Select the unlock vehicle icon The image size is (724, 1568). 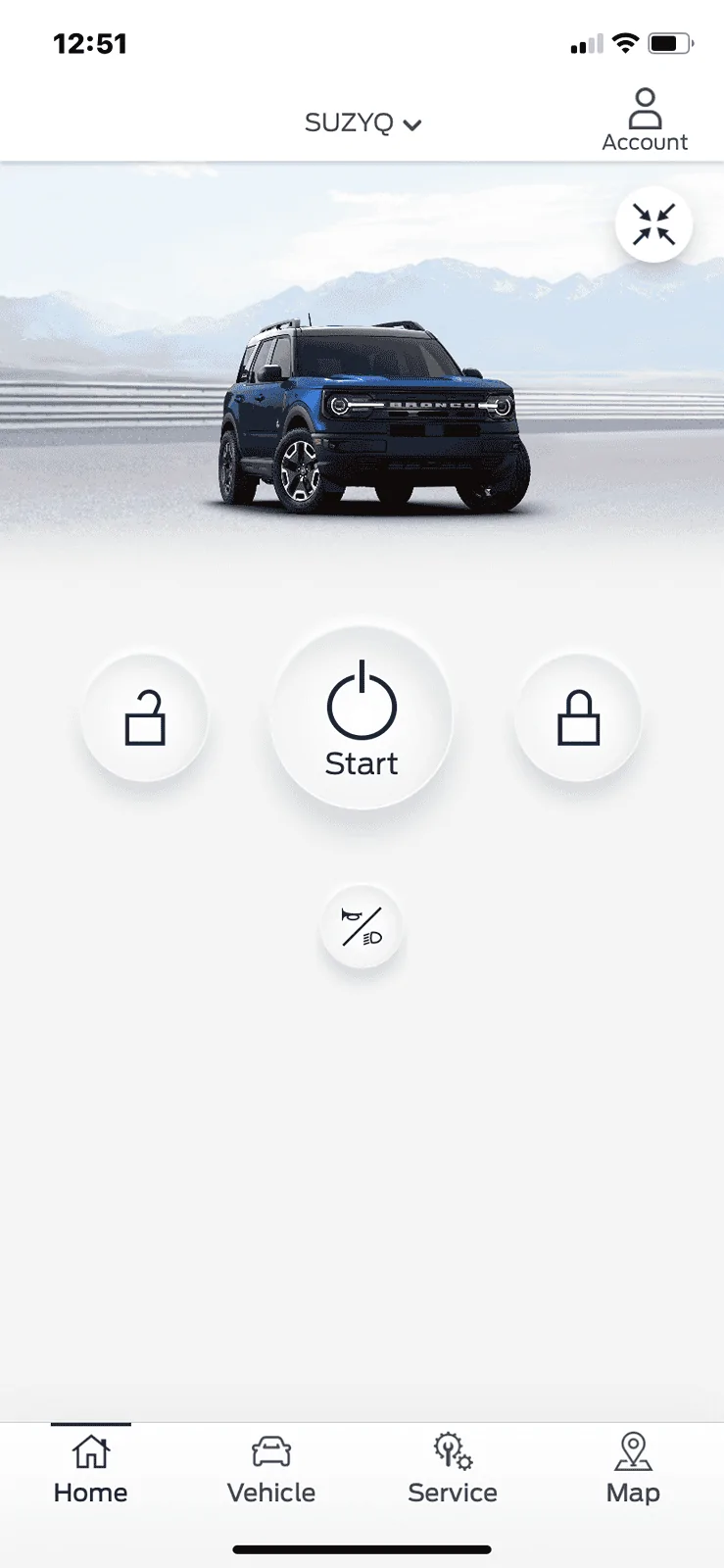pyautogui.click(x=144, y=716)
